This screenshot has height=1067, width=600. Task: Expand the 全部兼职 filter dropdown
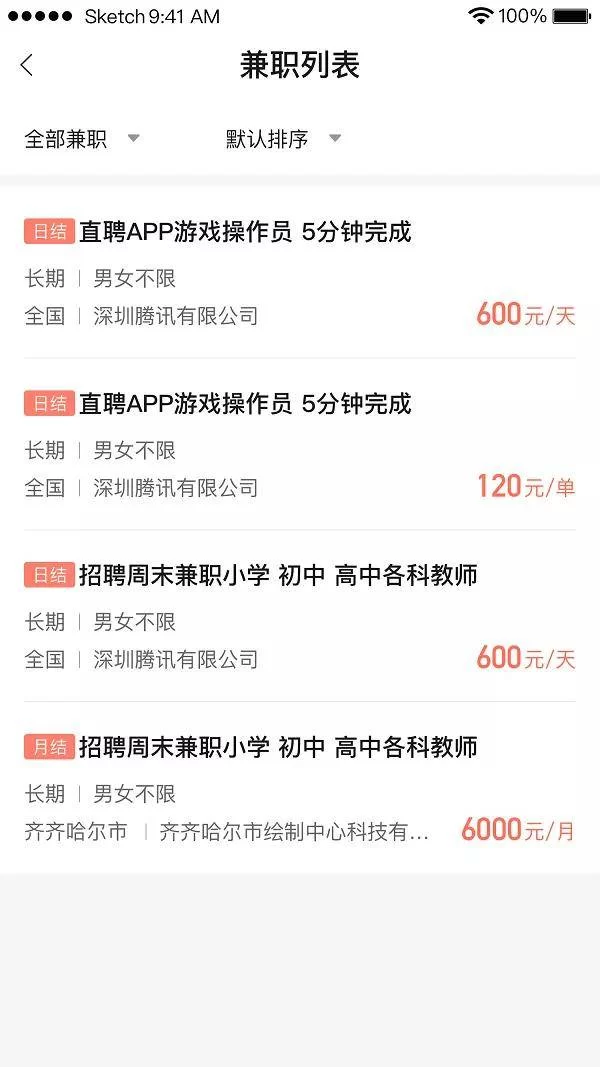[x=82, y=139]
